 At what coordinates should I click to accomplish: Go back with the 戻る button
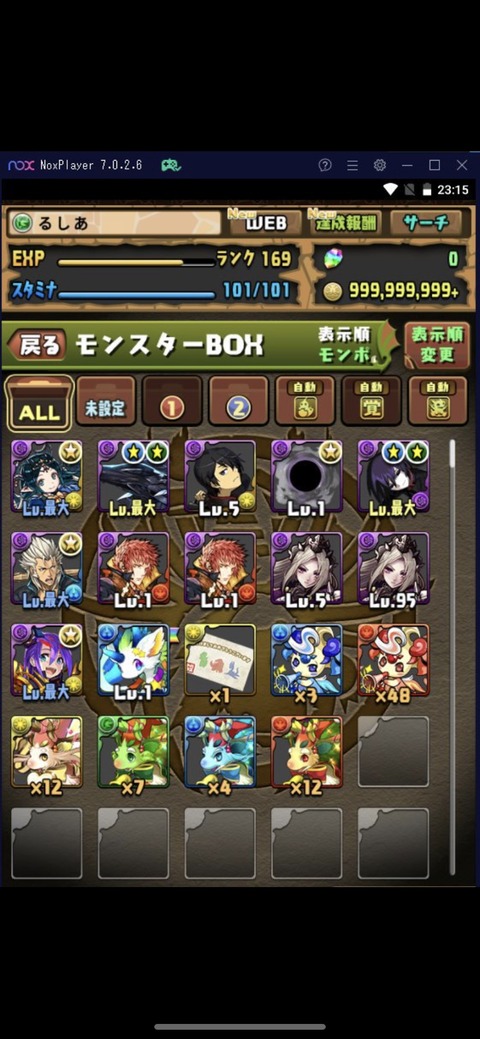click(38, 345)
